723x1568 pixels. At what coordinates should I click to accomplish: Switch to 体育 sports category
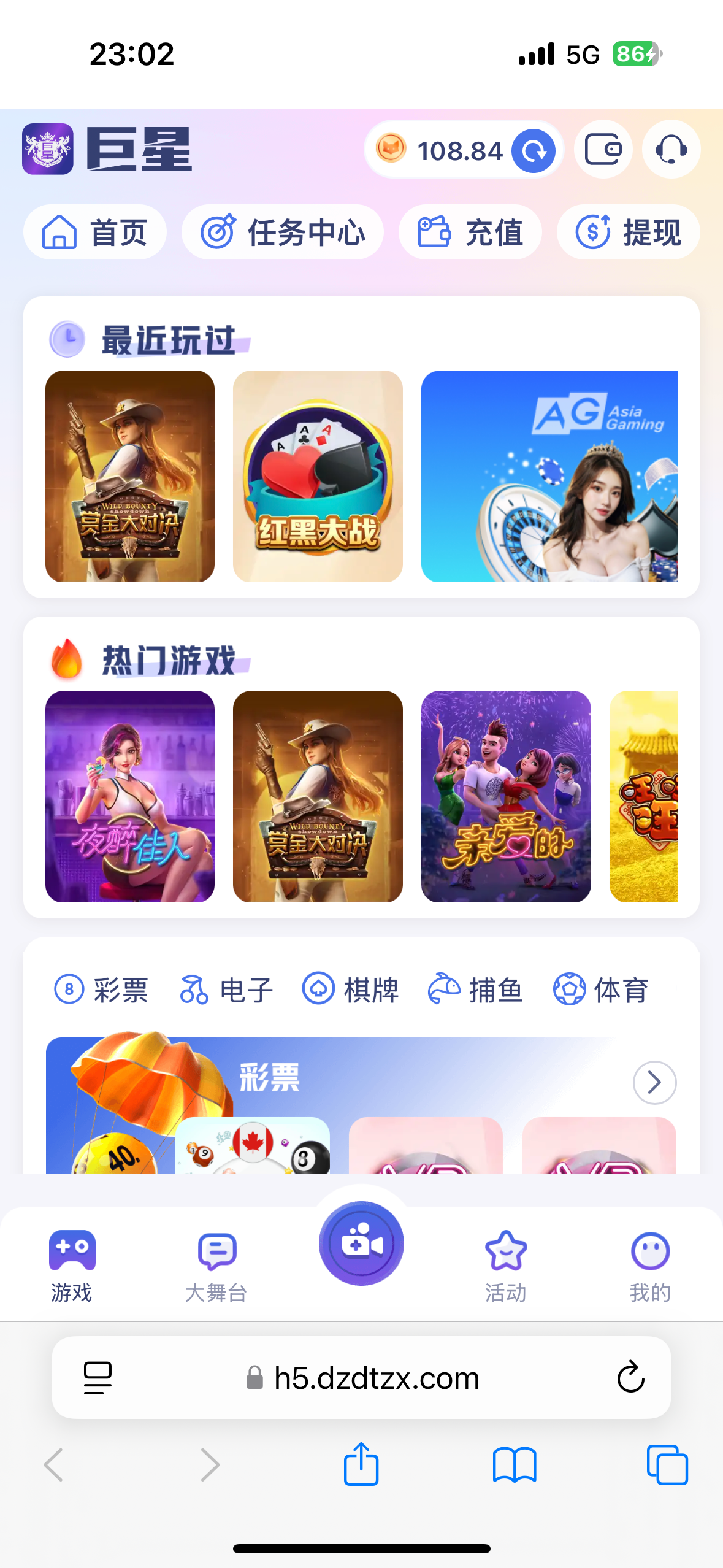[601, 990]
